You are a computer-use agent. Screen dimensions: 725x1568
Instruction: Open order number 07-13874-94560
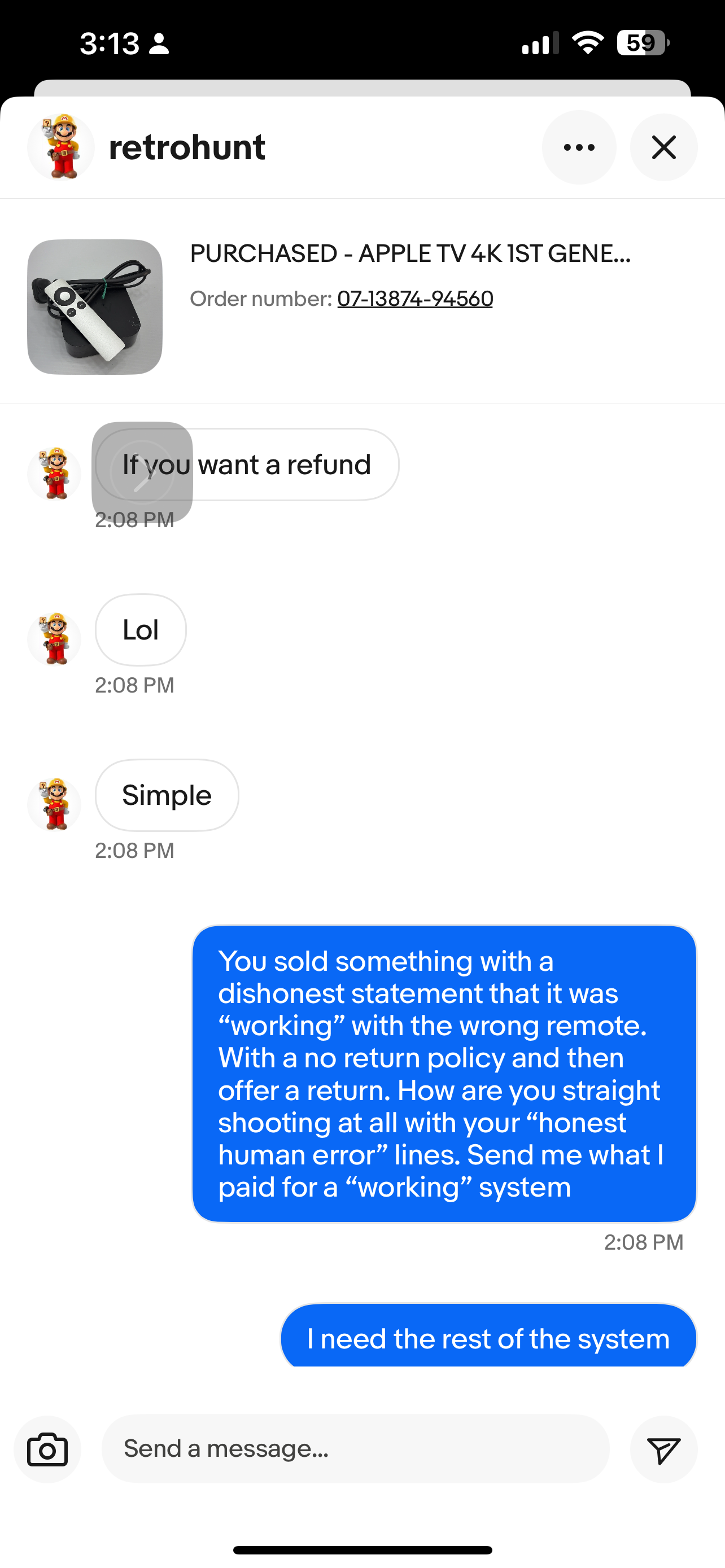click(x=414, y=299)
